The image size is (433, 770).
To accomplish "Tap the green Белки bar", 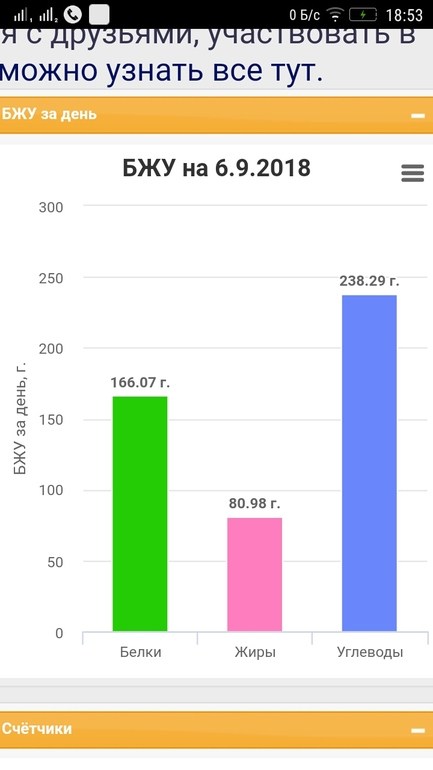I will pos(140,514).
